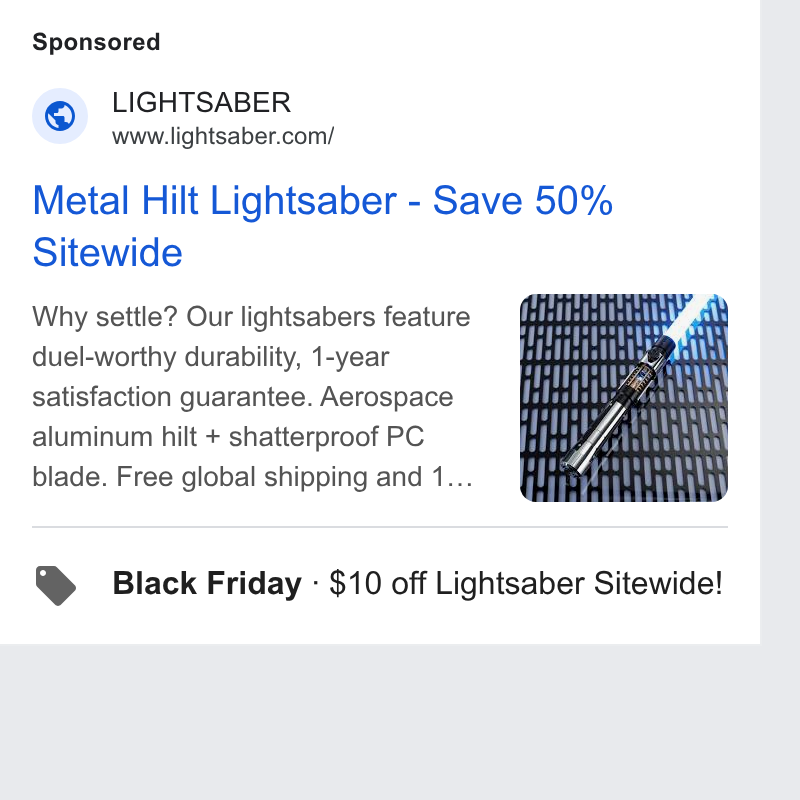Screen dimensions: 800x800
Task: Open the Black Friday $10 off promotion
Action: 380,583
